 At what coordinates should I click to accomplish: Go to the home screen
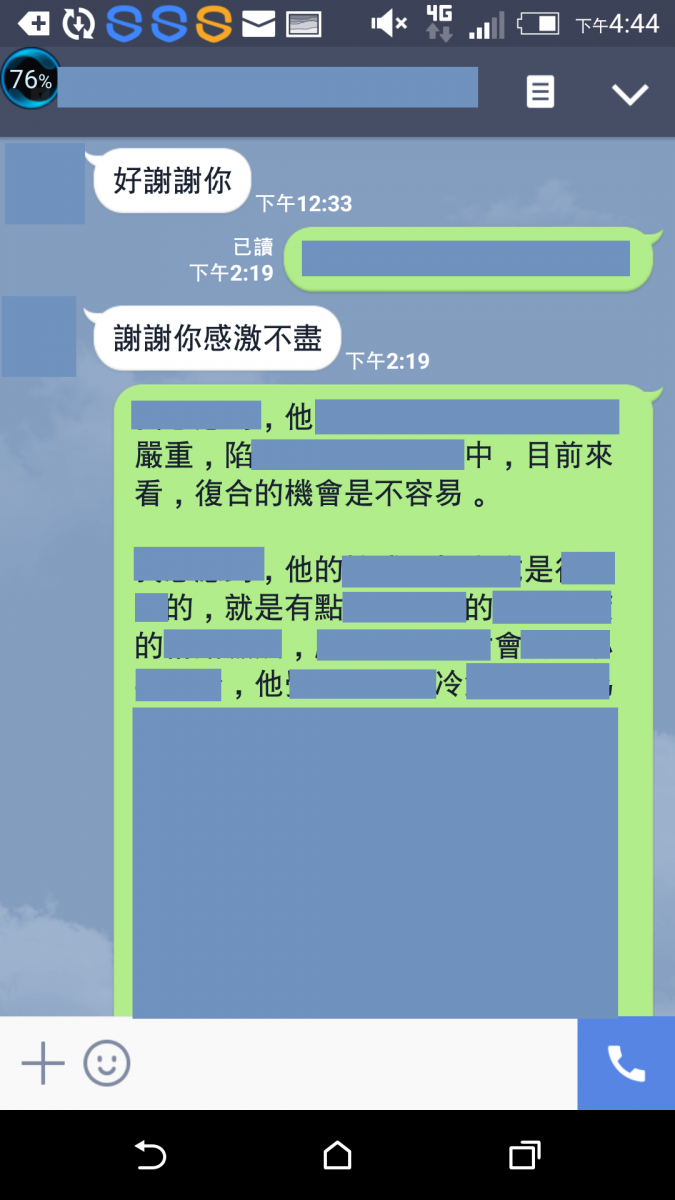(338, 1156)
